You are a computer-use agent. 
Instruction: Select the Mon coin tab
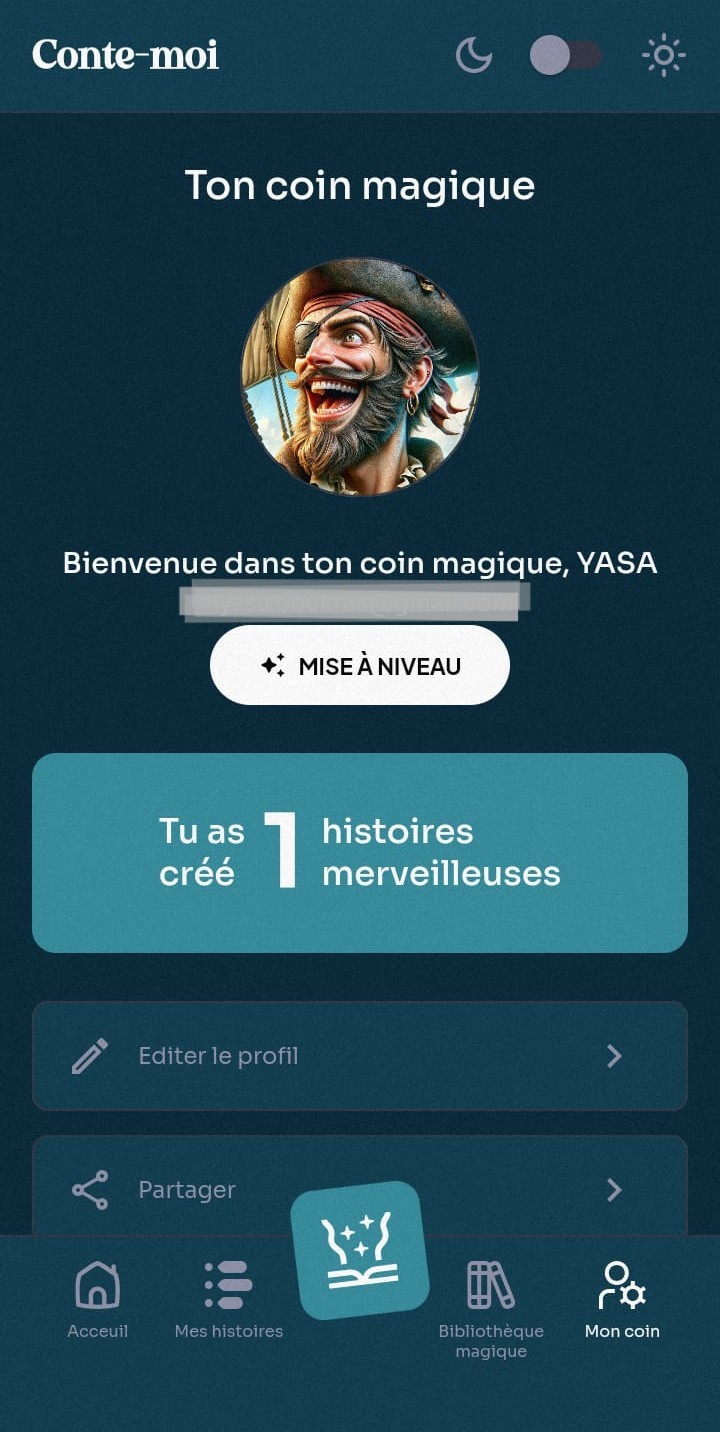[622, 1299]
